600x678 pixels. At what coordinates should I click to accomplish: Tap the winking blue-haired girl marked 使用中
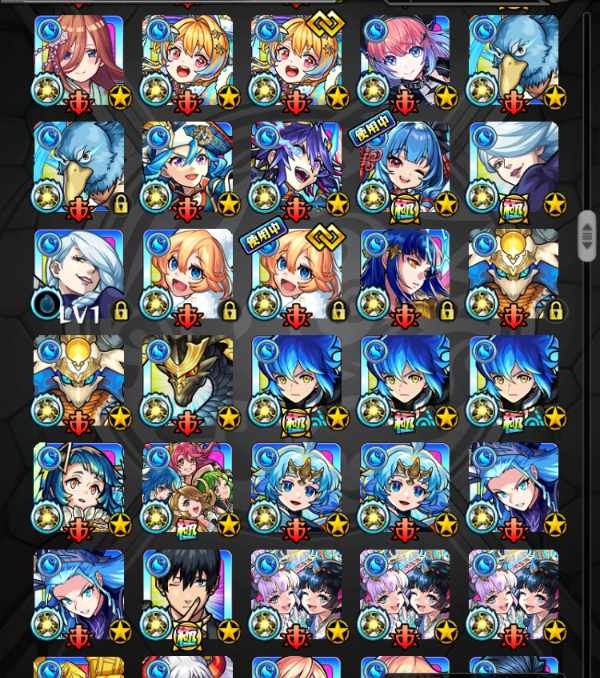pos(405,169)
